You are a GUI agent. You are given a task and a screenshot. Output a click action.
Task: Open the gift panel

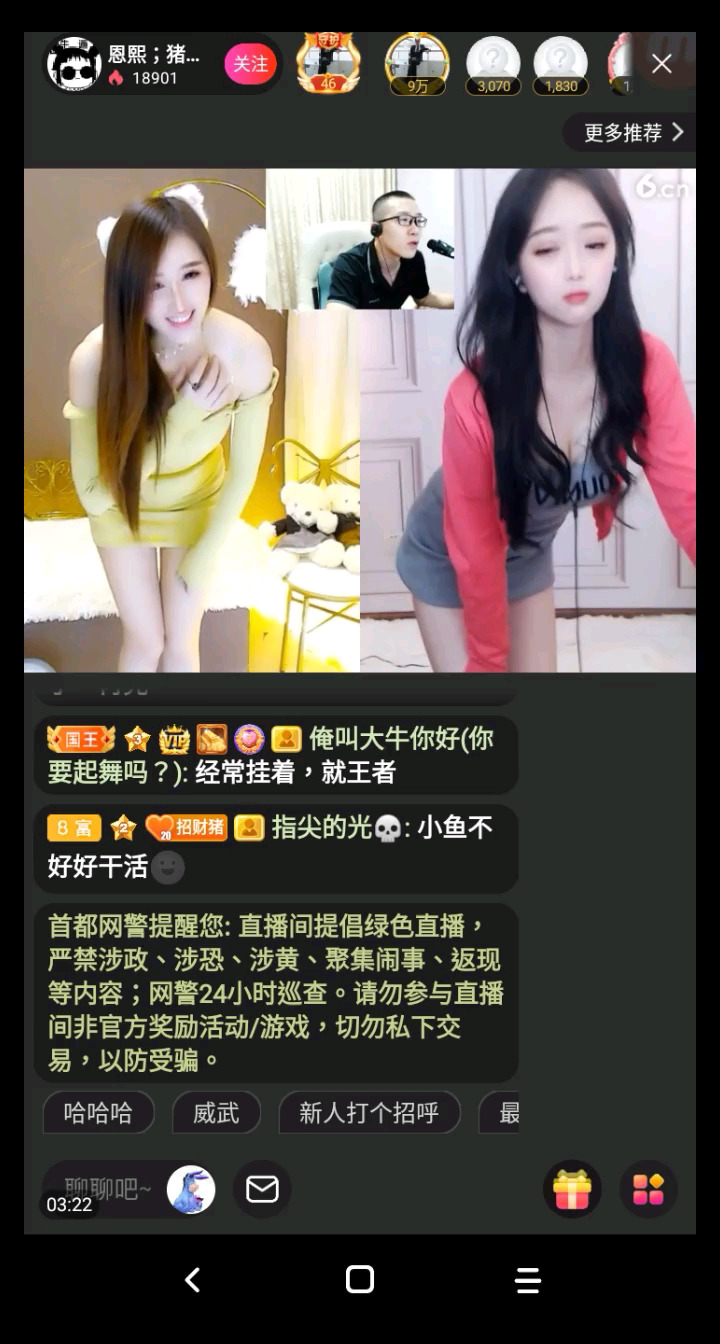(x=572, y=1189)
